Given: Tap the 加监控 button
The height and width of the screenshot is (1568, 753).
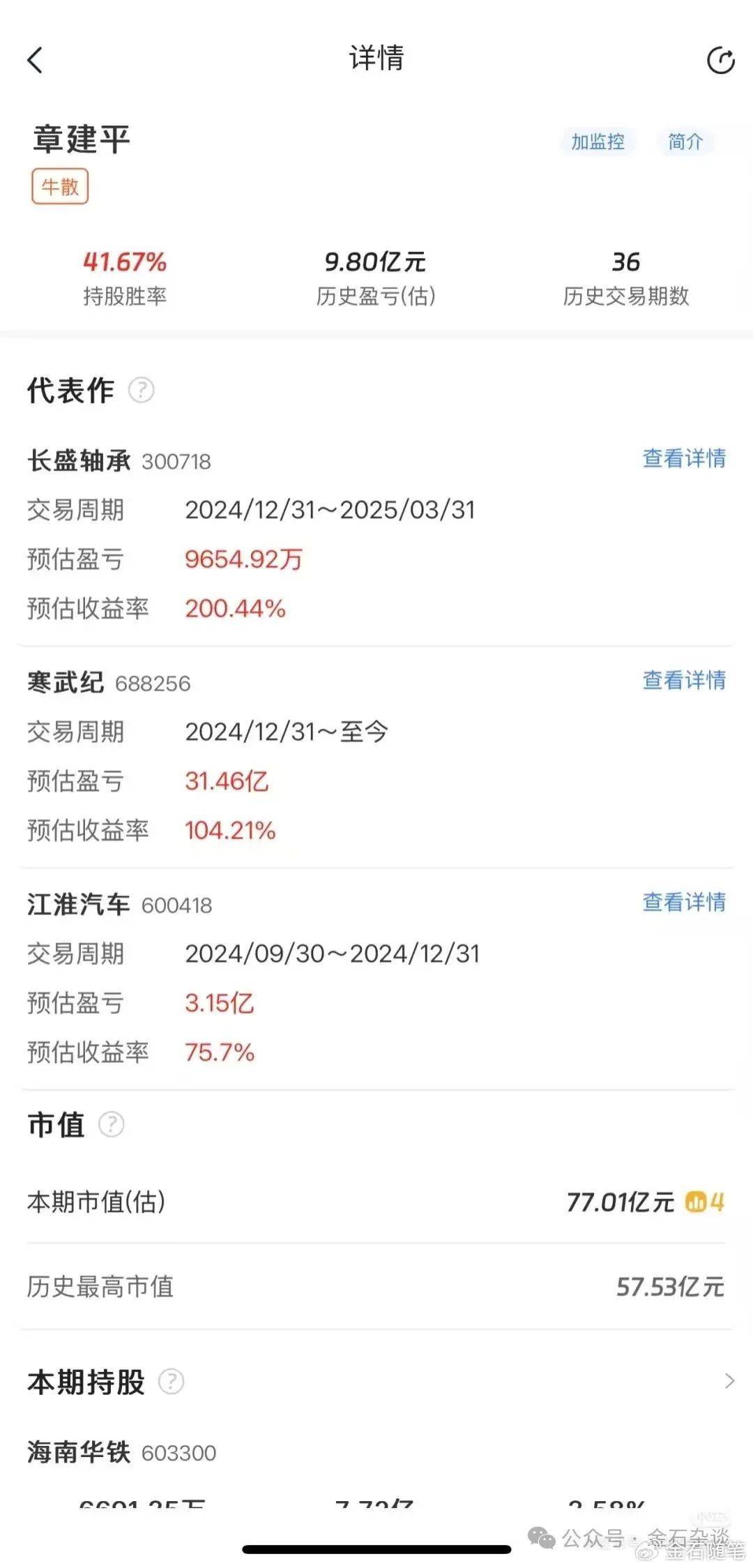Looking at the screenshot, I should pyautogui.click(x=598, y=142).
